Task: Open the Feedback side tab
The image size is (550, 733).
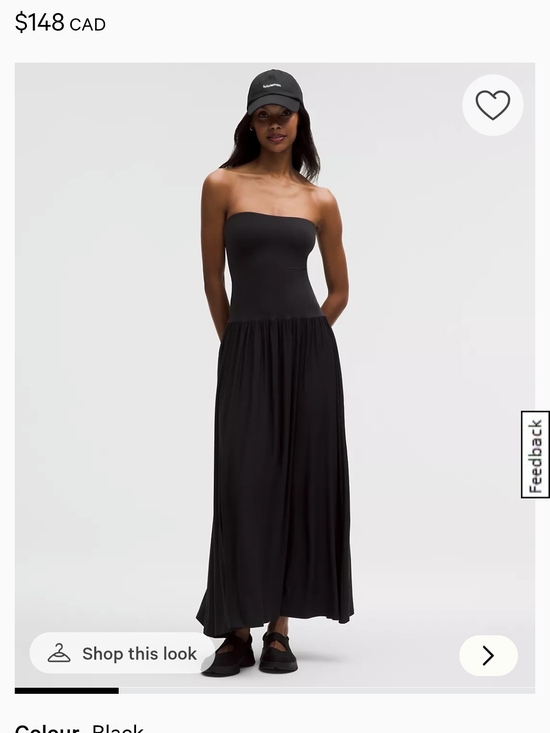Action: click(536, 455)
